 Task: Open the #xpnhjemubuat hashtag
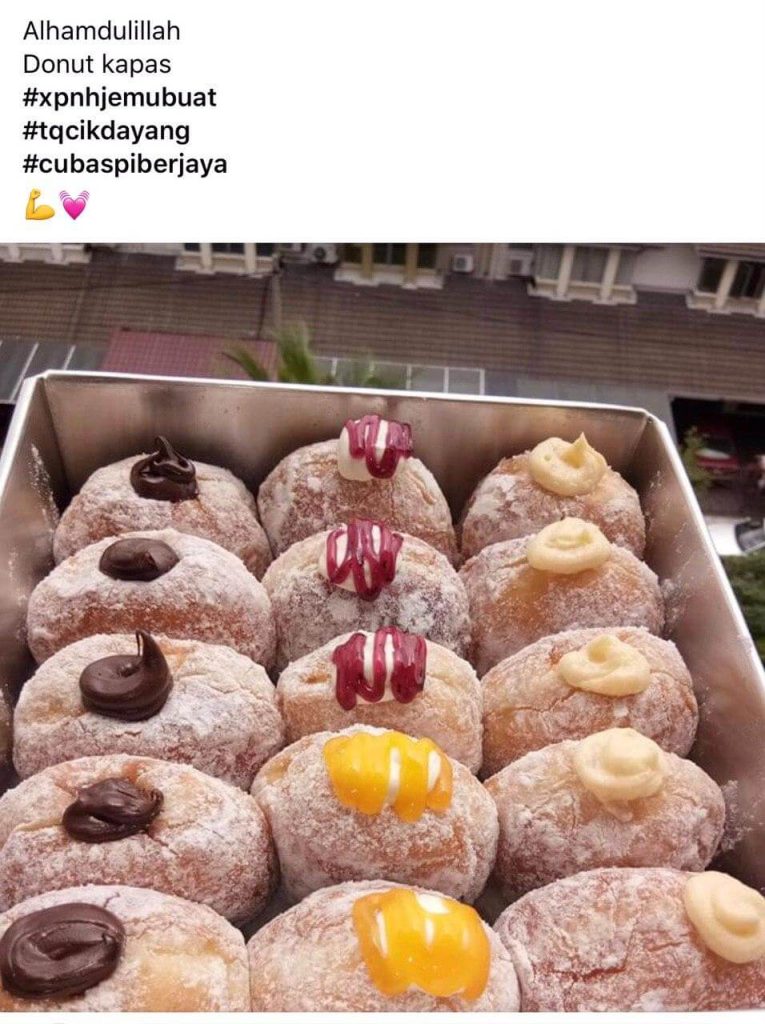[x=119, y=98]
